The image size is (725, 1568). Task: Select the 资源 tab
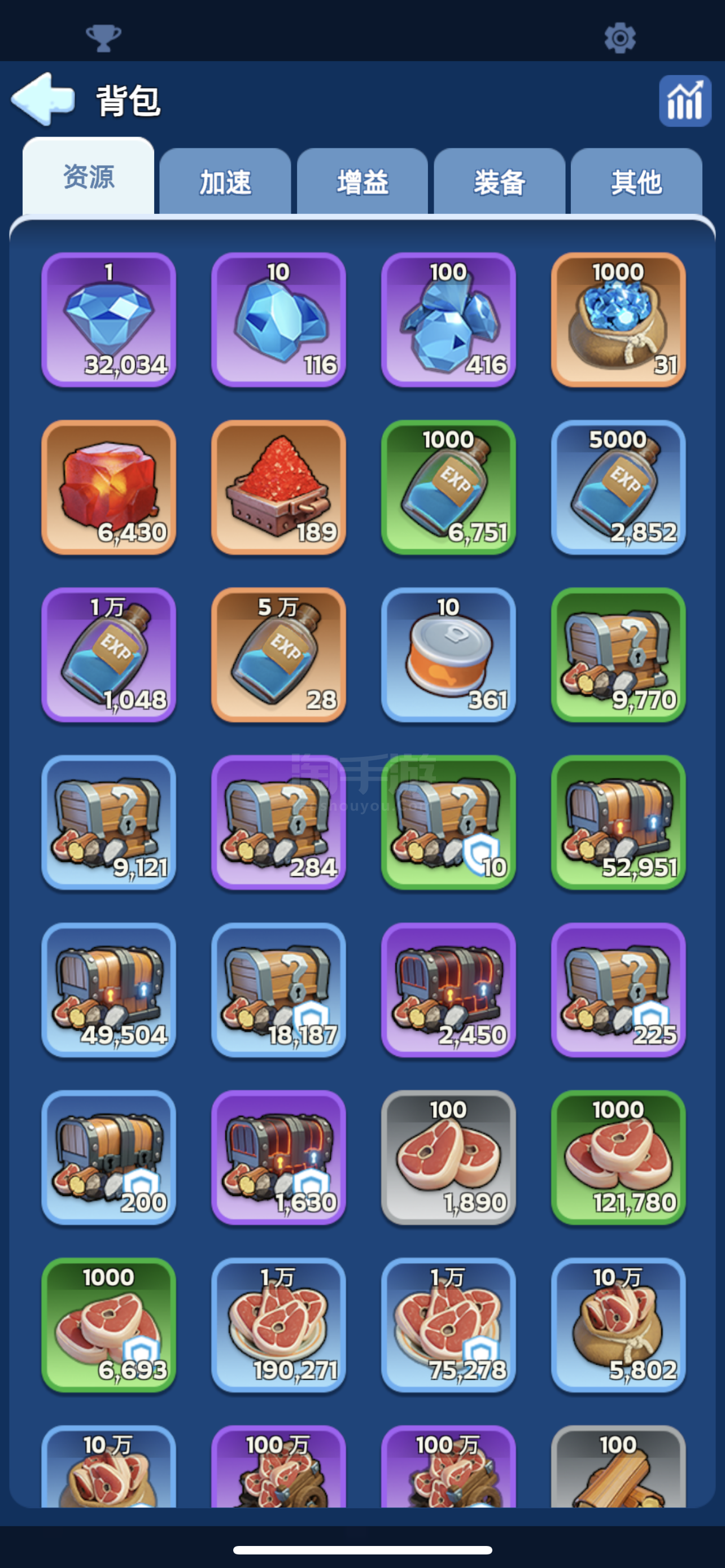coord(89,177)
